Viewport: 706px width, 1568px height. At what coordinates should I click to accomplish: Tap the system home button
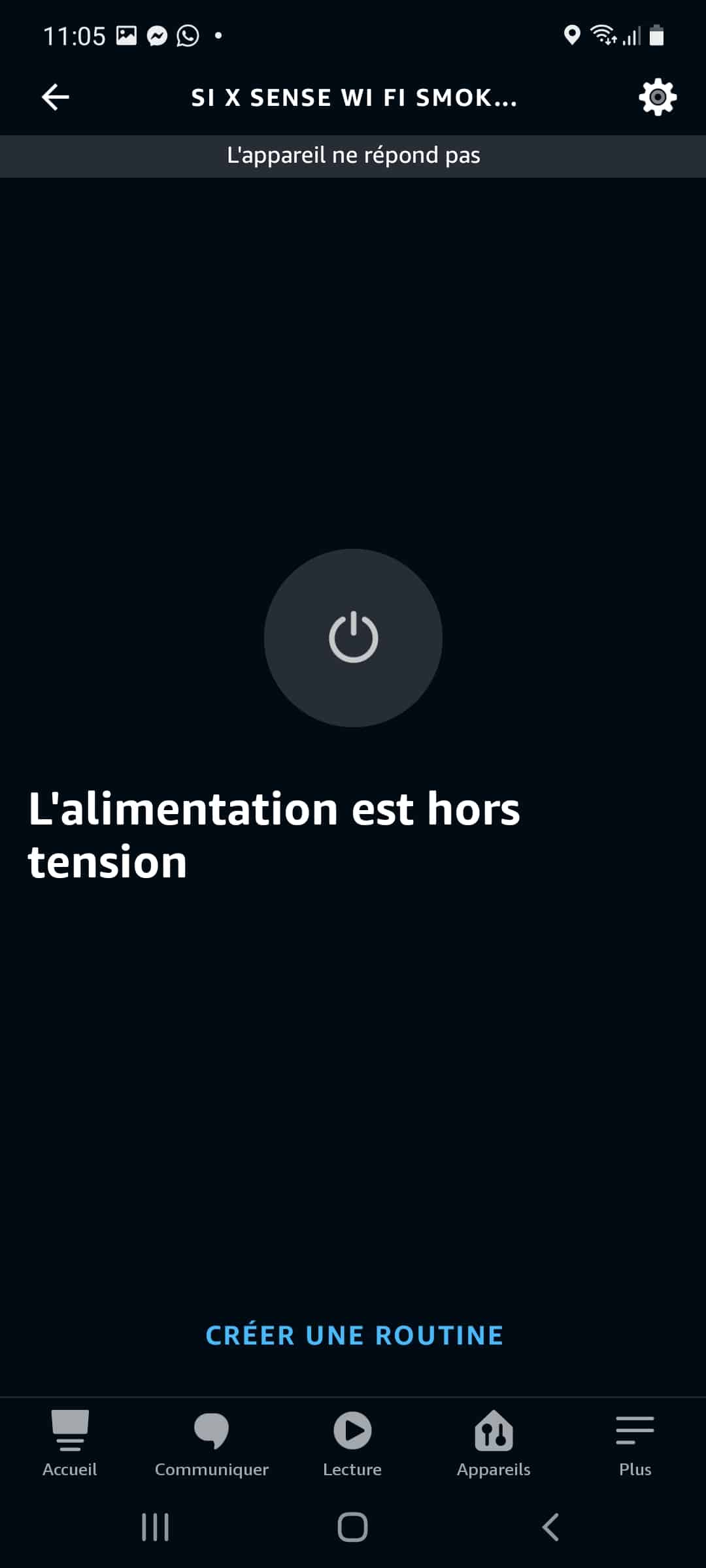pyautogui.click(x=352, y=1527)
